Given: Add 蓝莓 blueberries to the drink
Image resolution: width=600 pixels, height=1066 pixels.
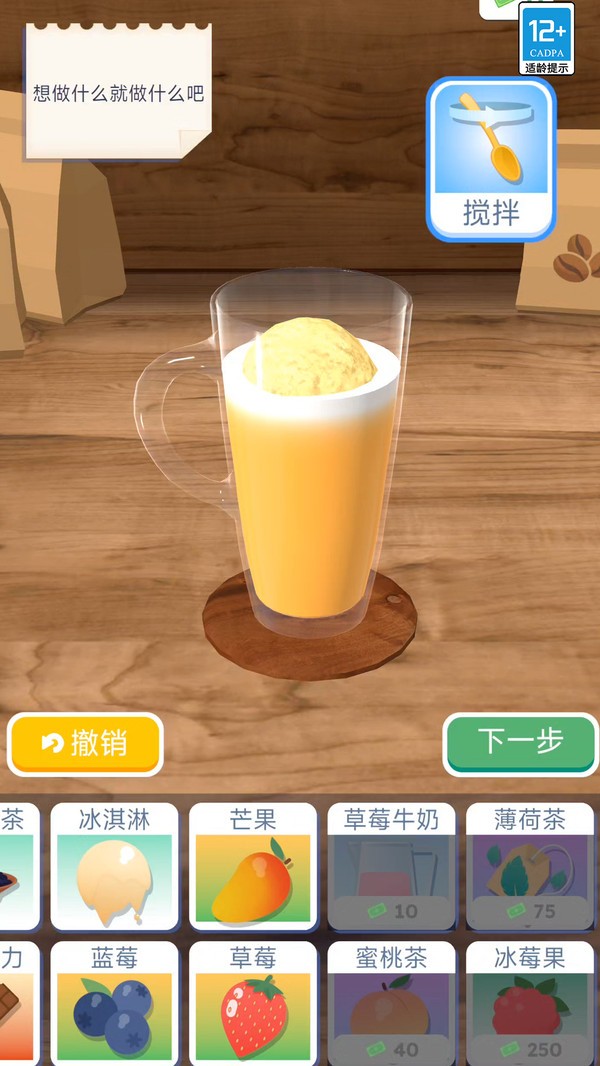Looking at the screenshot, I should coord(114,1003).
